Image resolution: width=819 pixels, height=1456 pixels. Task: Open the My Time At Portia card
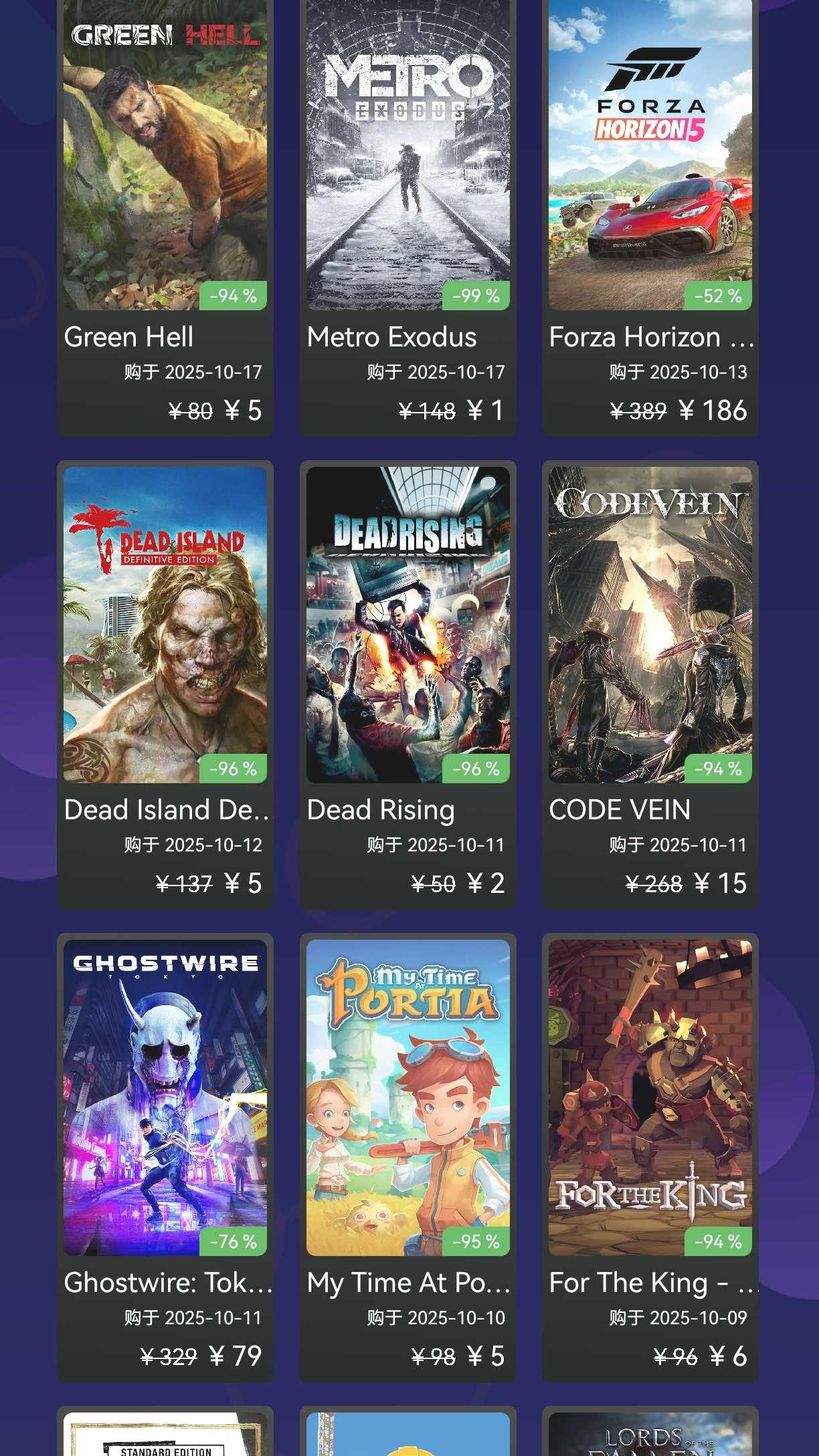click(x=407, y=1137)
